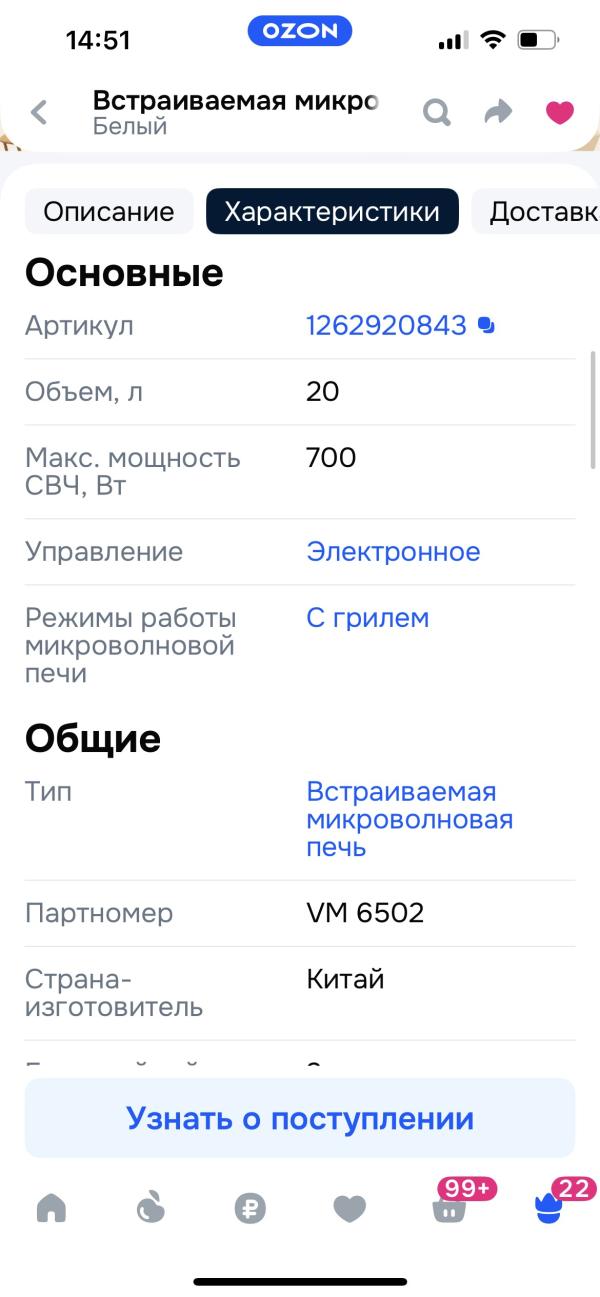
Task: Open favorites in the bottom bar
Action: tap(349, 1208)
